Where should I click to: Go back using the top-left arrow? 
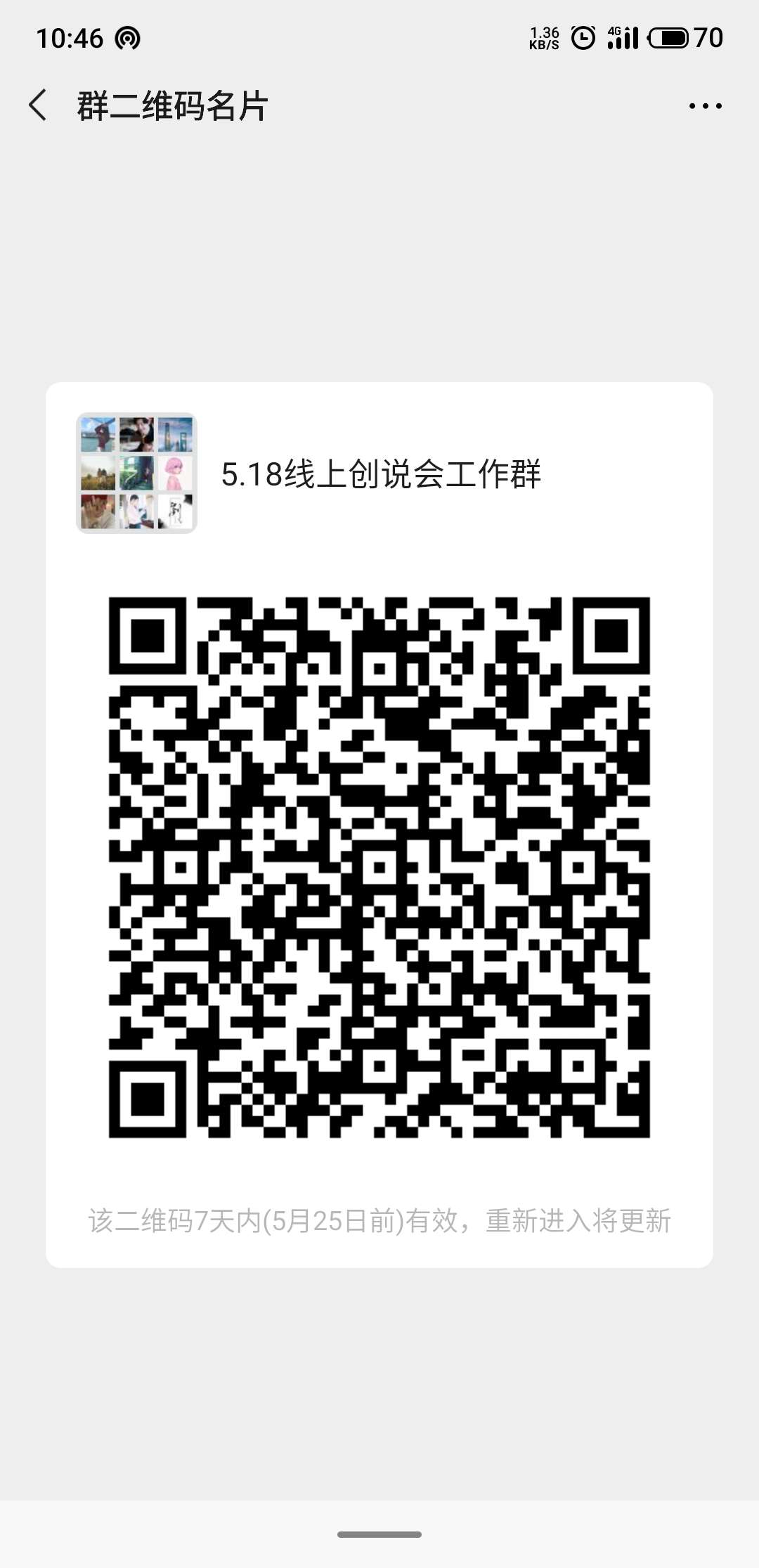(x=38, y=105)
